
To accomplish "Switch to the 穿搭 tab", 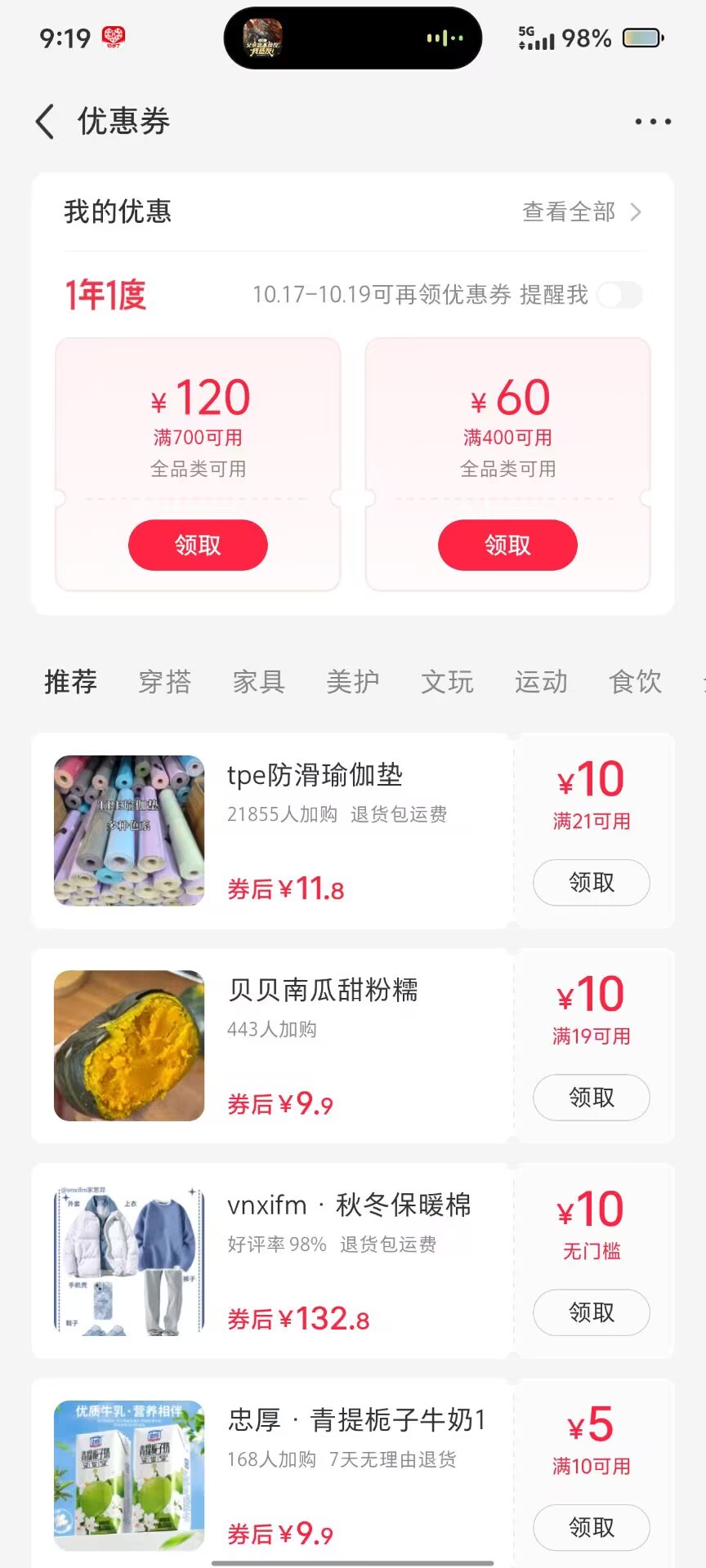I will (165, 681).
